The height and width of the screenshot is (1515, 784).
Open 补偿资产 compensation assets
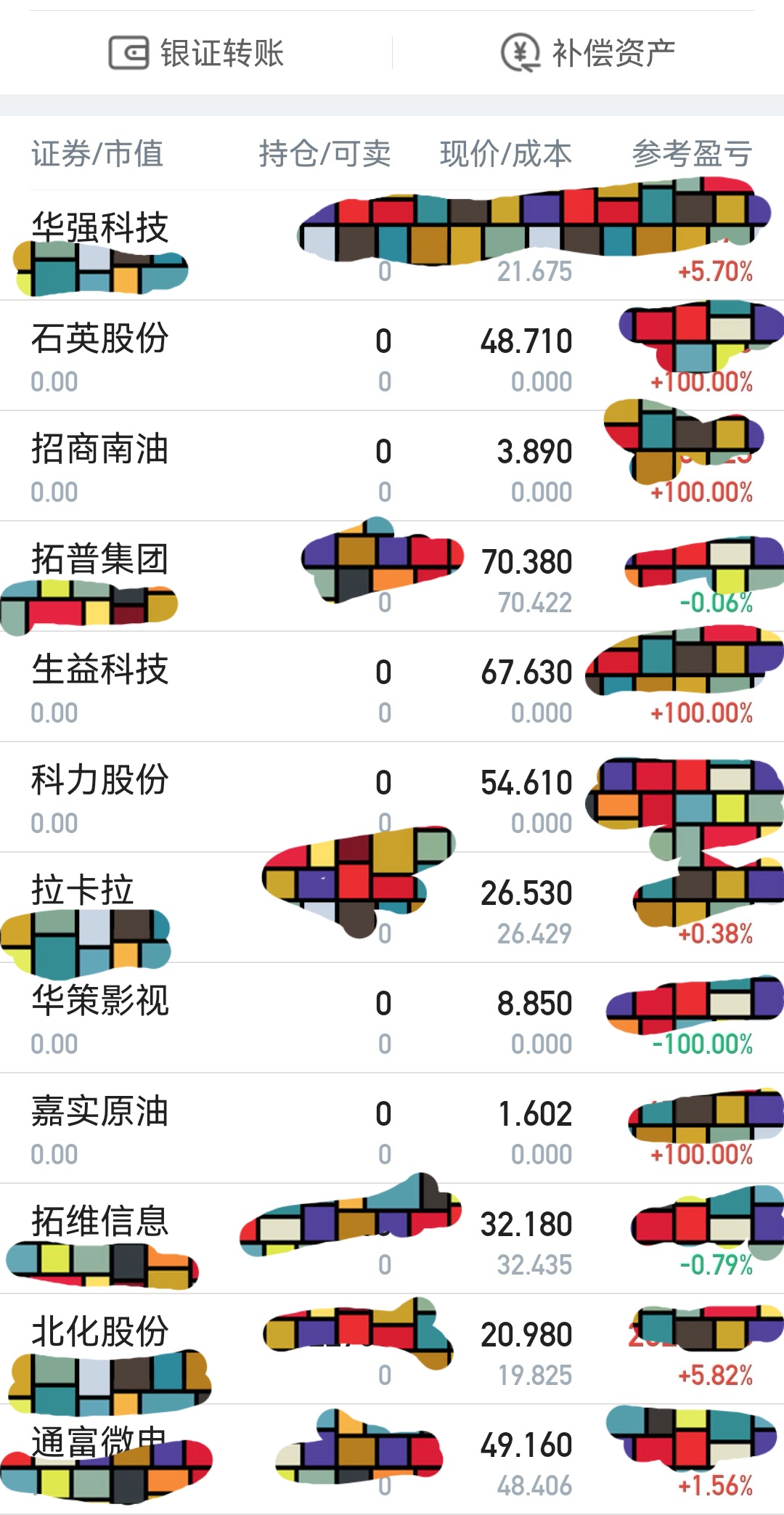point(588,53)
